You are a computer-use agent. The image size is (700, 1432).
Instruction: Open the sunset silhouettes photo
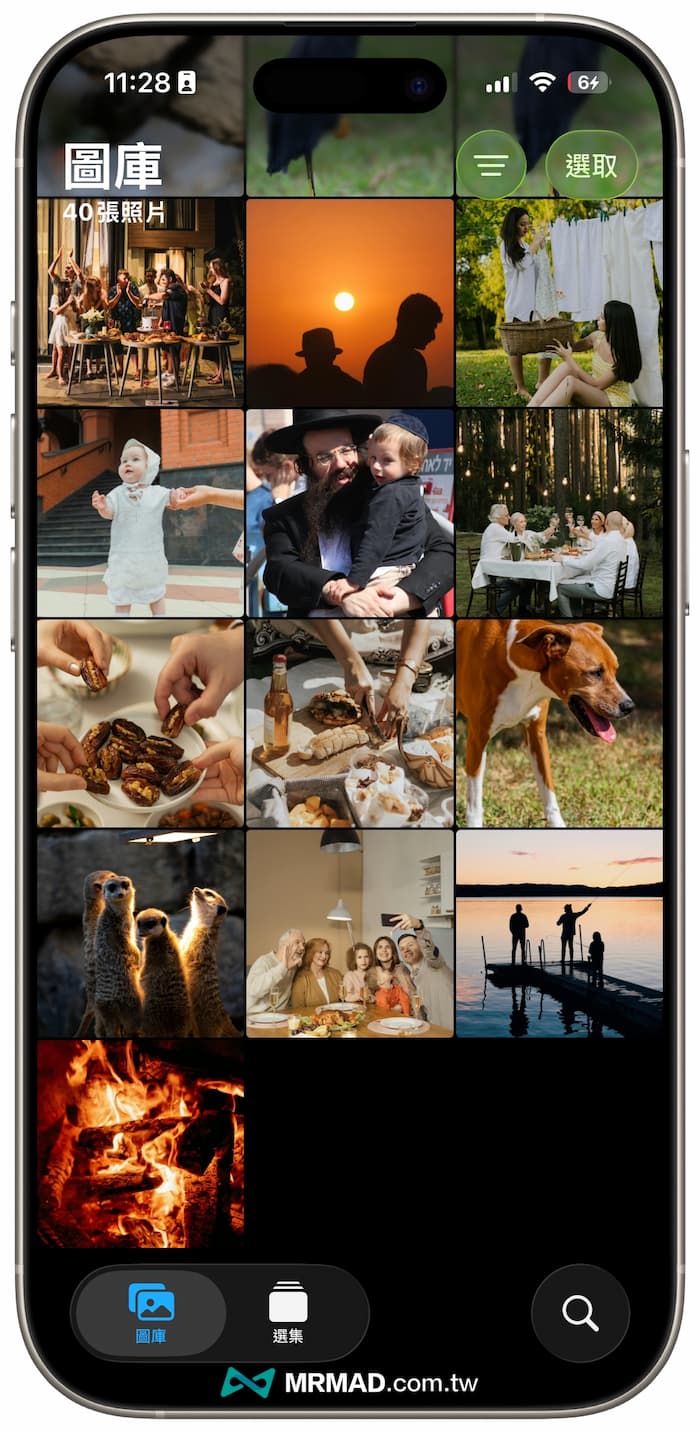pos(350,302)
